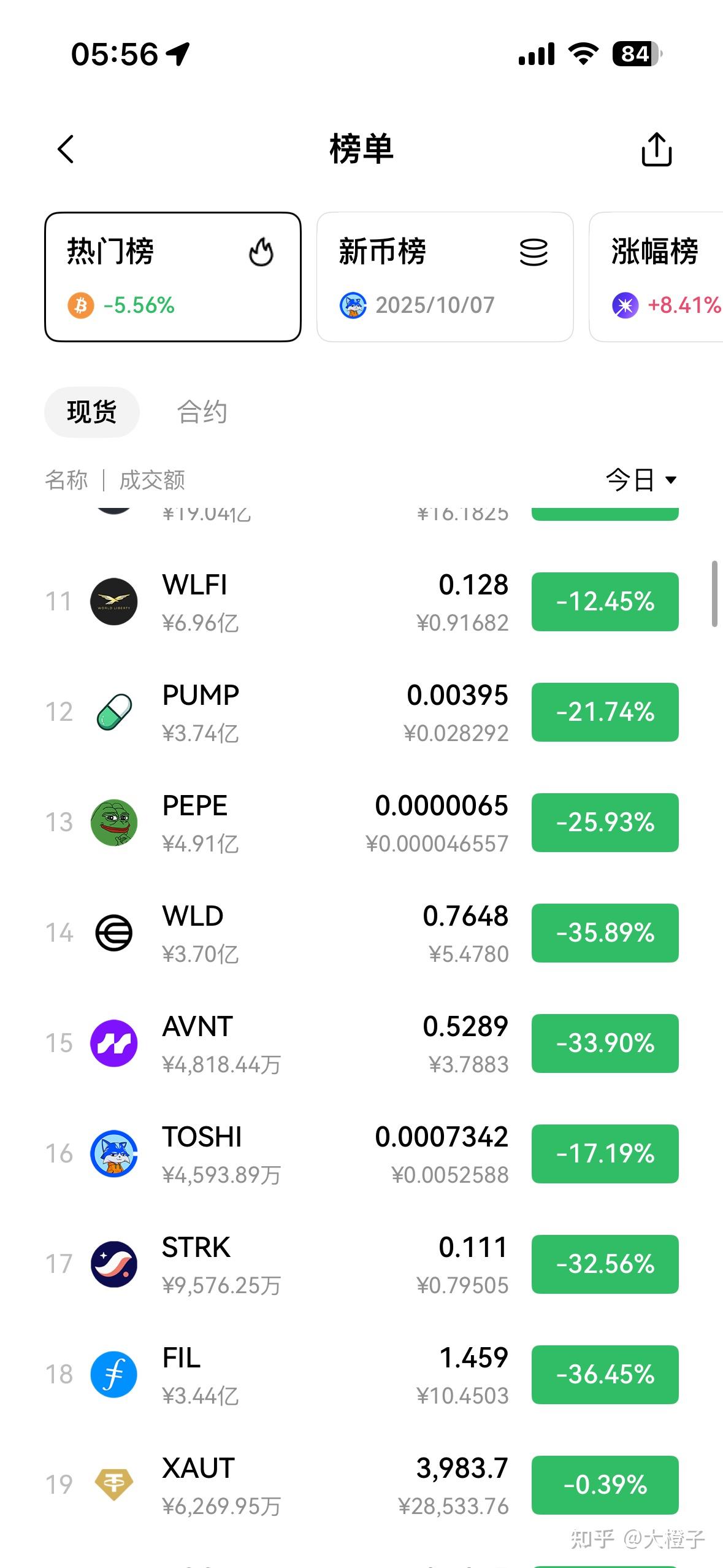Select the 现货 segment

[92, 412]
